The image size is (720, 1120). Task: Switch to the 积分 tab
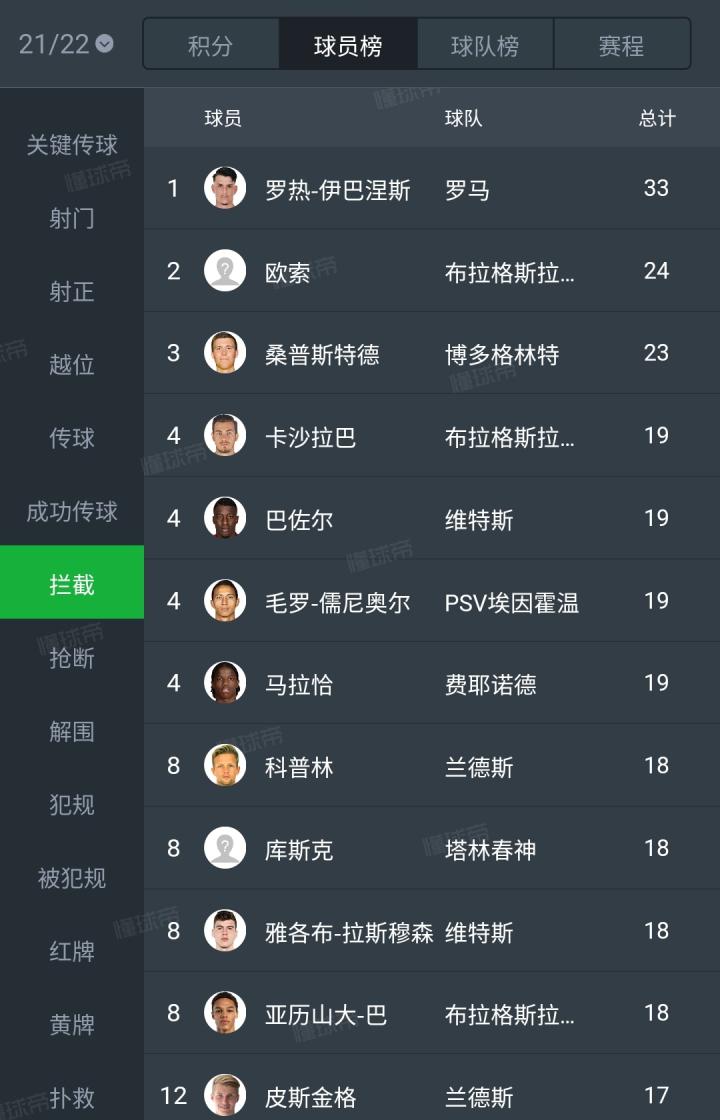[x=210, y=46]
